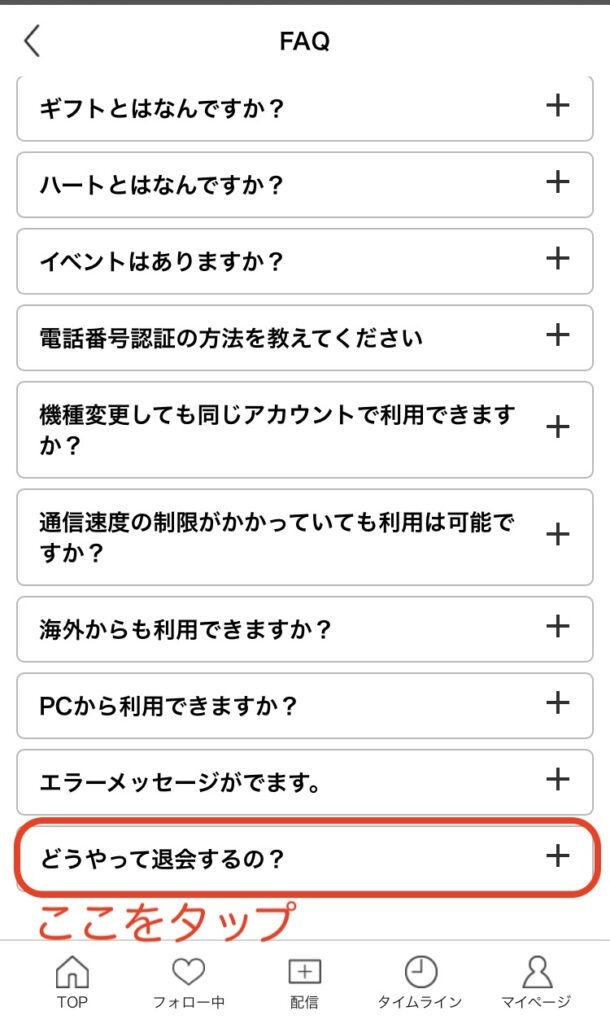This screenshot has height=1024, width=610.
Task: Switch to the タイムライン tab
Action: point(420,983)
